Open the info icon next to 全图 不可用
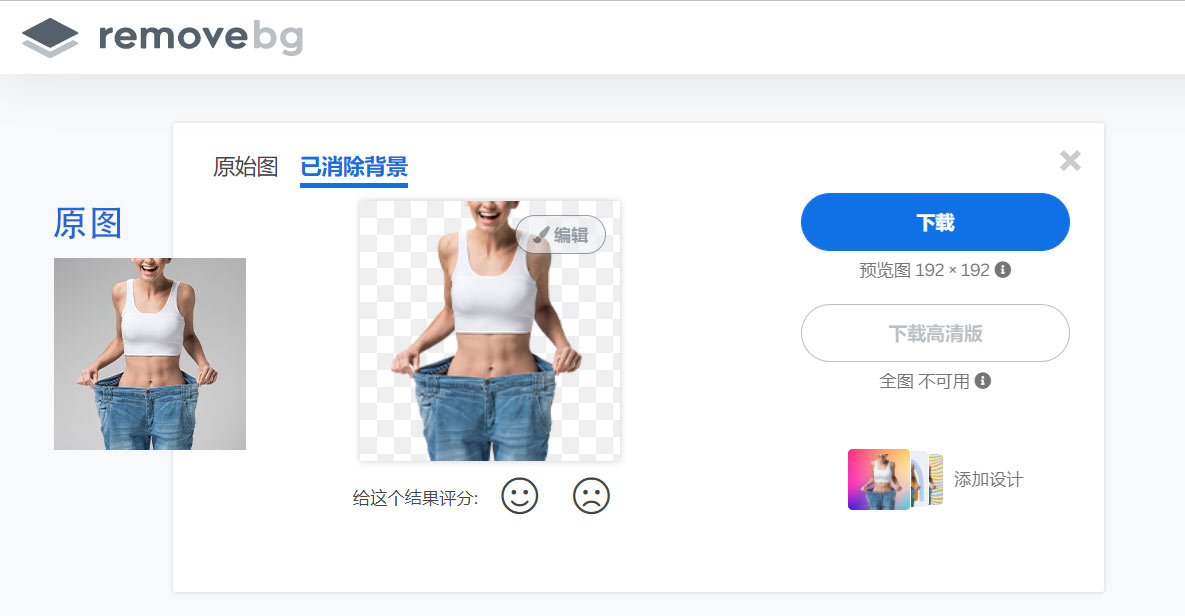Viewport: 1185px width, 616px height. (x=983, y=381)
